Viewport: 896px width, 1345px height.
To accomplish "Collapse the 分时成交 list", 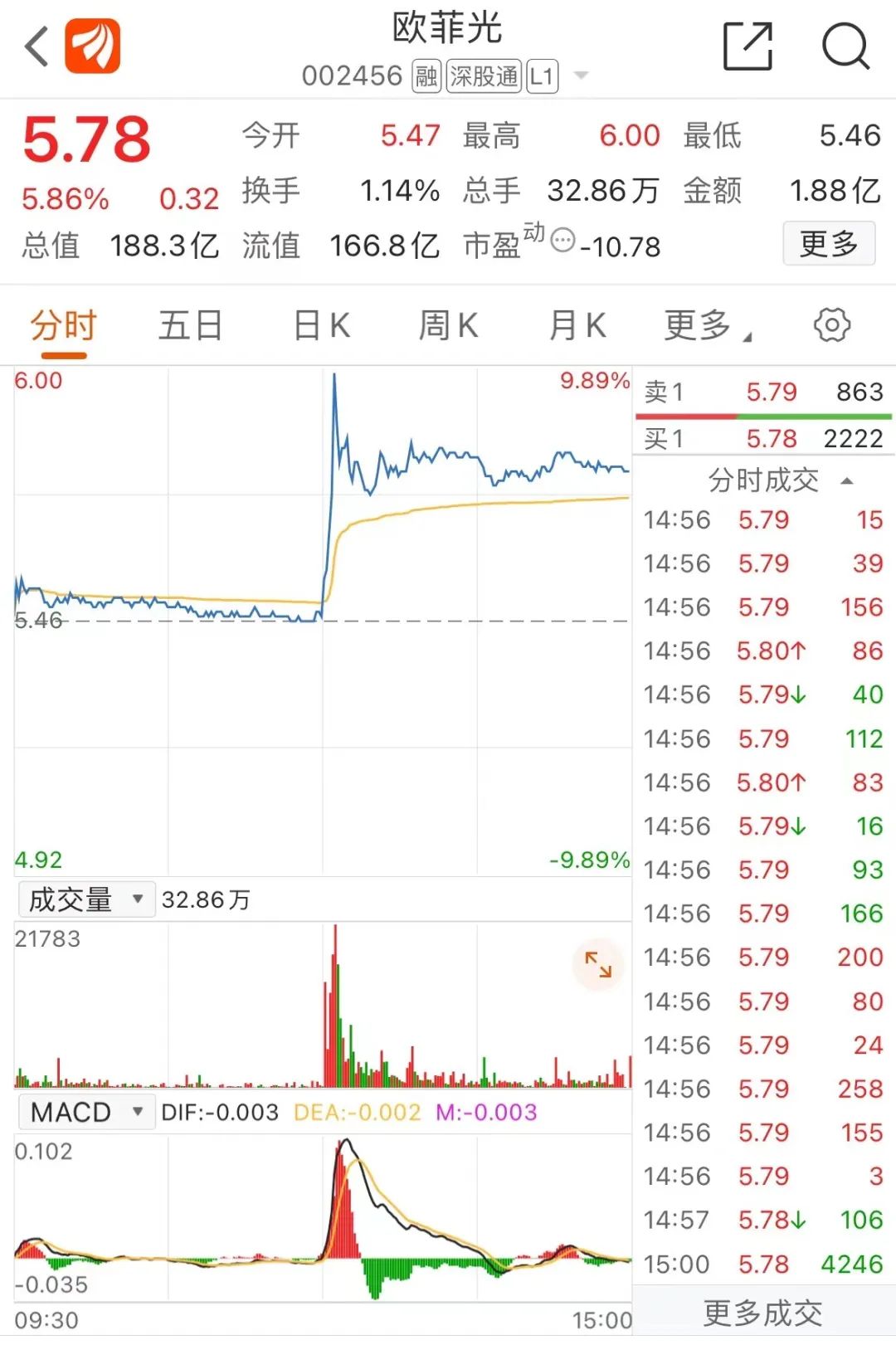I will (846, 481).
